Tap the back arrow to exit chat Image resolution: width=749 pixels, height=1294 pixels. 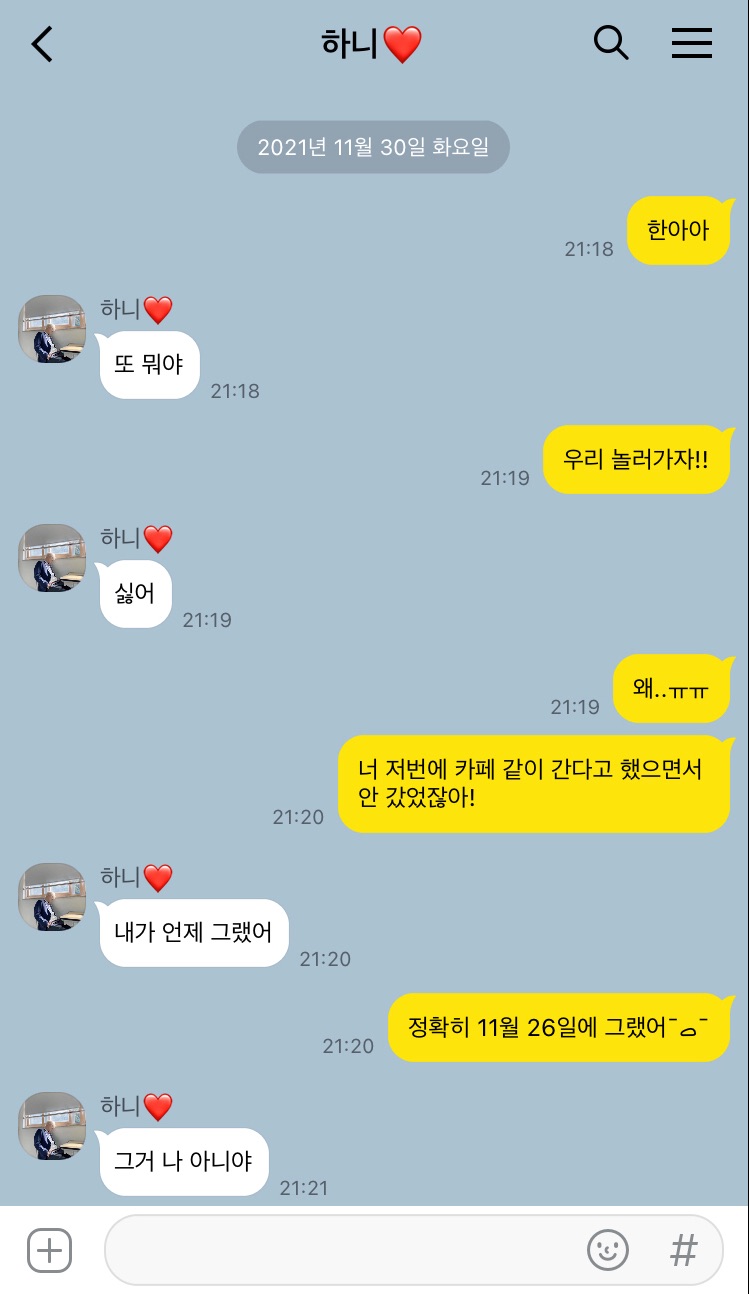coord(41,44)
